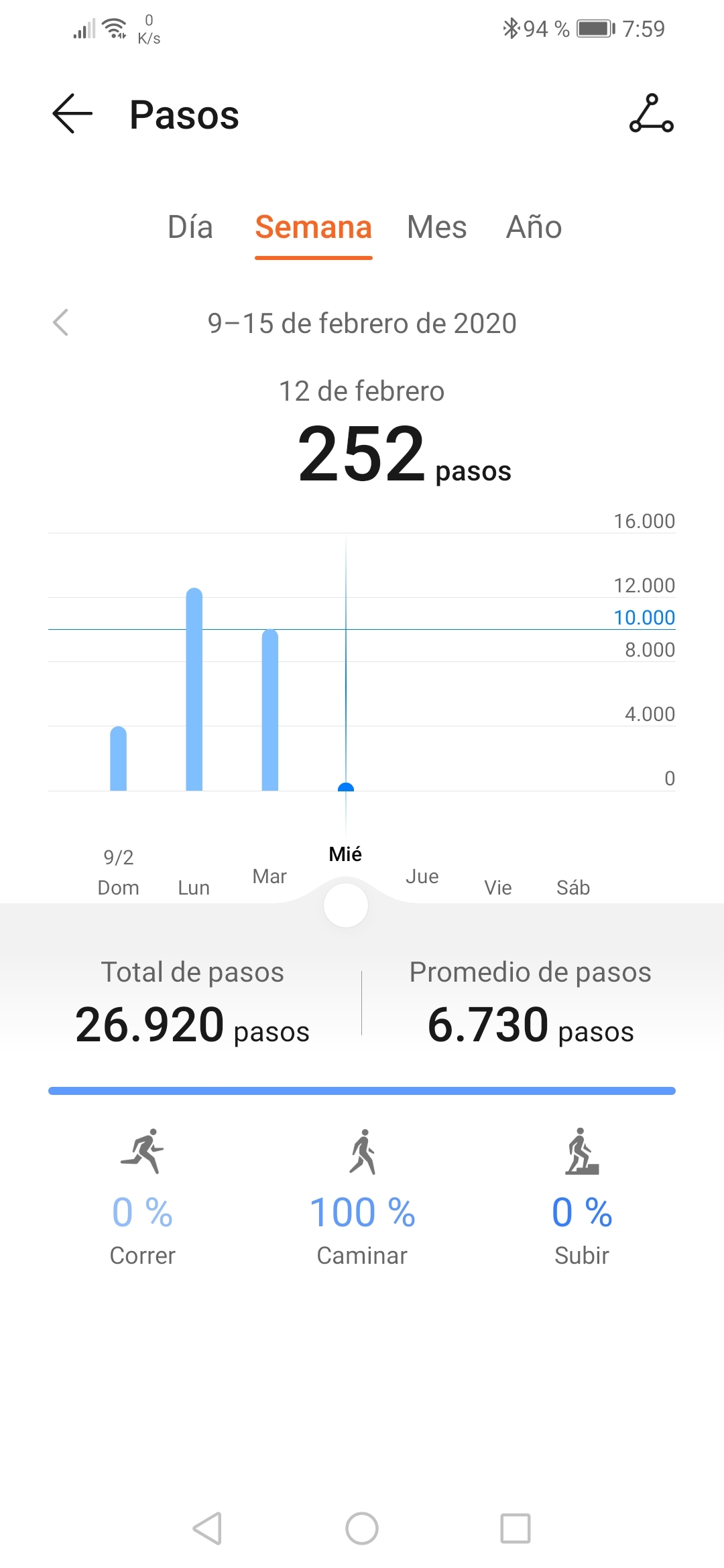Select the Semana tab
Screen dimensions: 724x1568
click(313, 227)
